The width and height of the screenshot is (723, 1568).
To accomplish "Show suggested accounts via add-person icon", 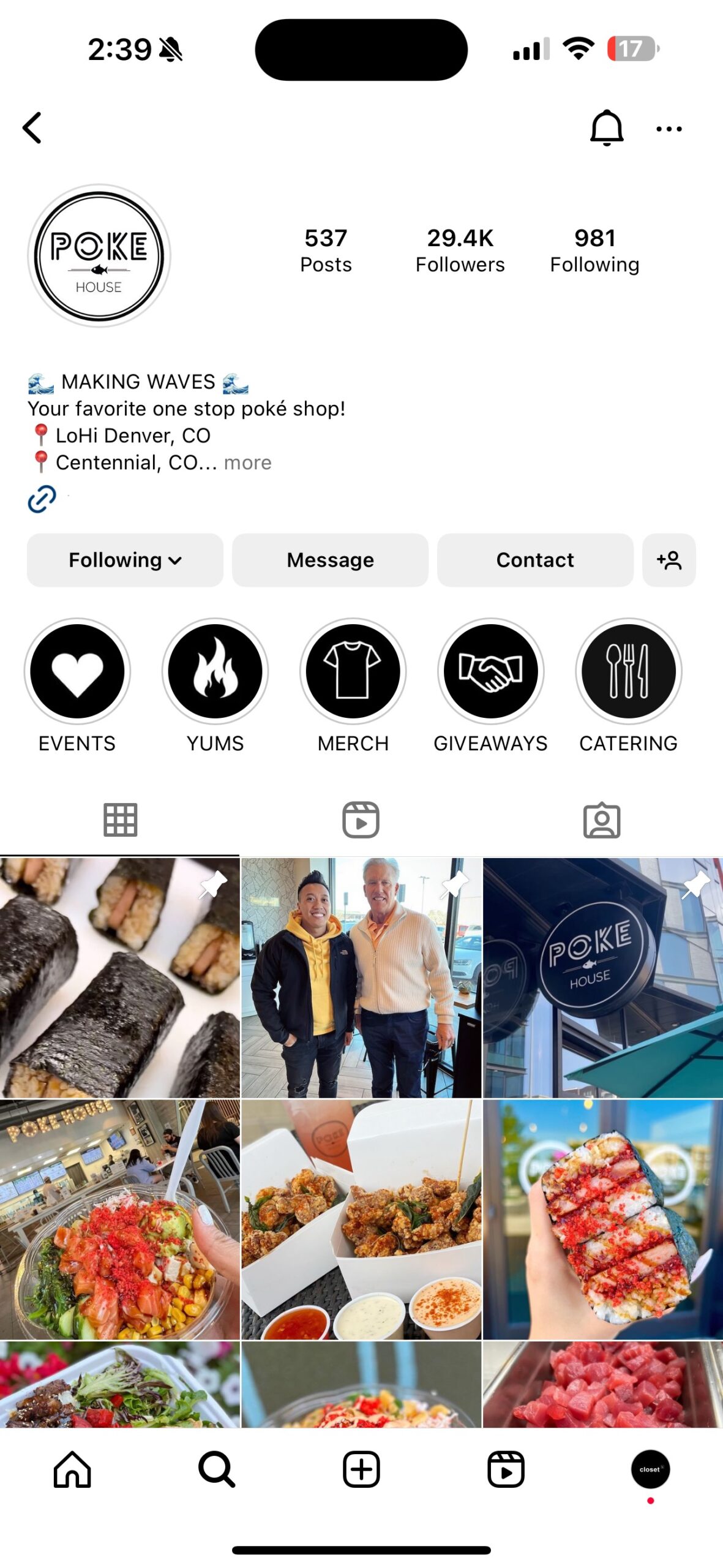I will point(668,559).
